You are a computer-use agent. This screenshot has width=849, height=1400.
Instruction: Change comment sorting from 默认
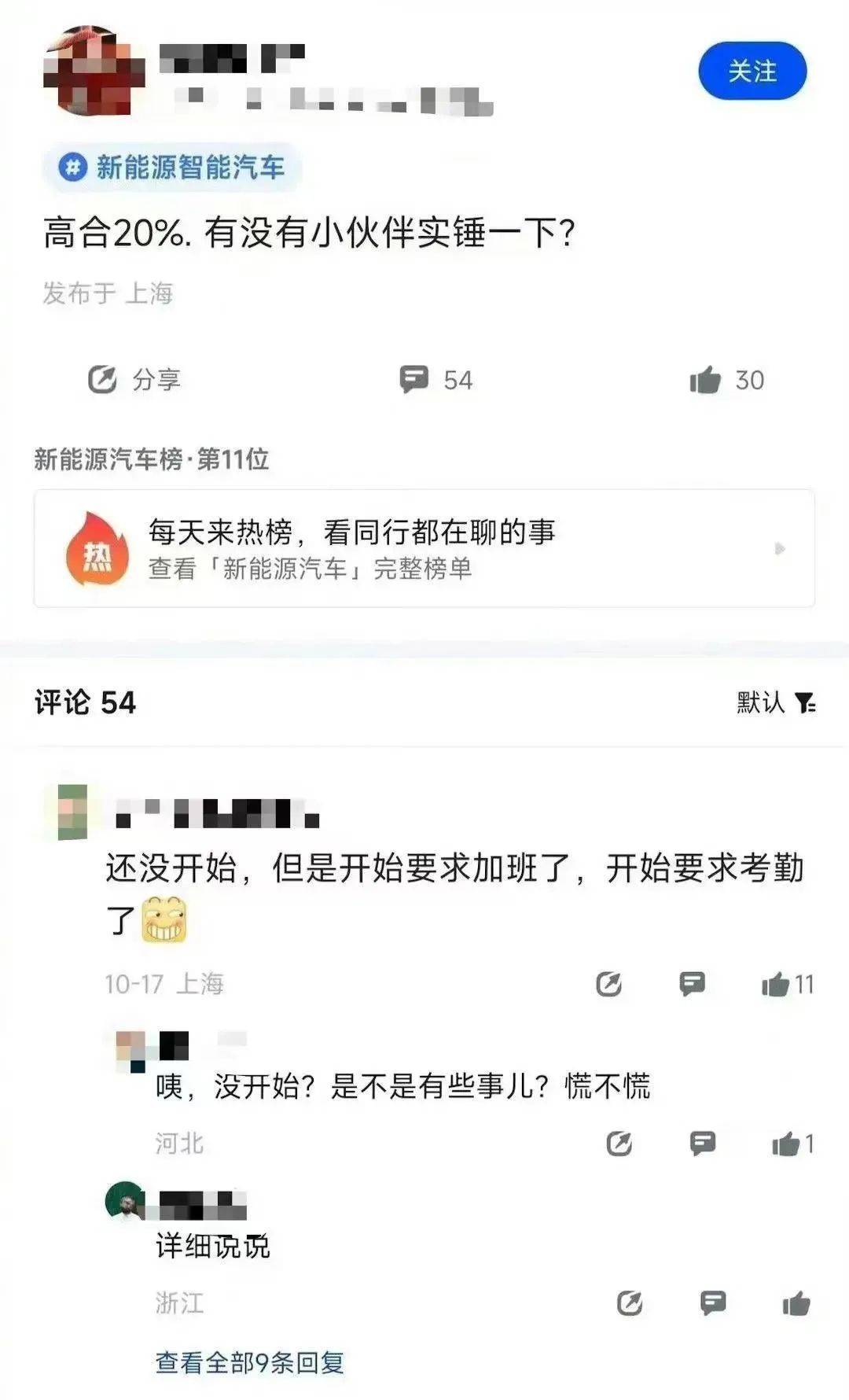(775, 702)
